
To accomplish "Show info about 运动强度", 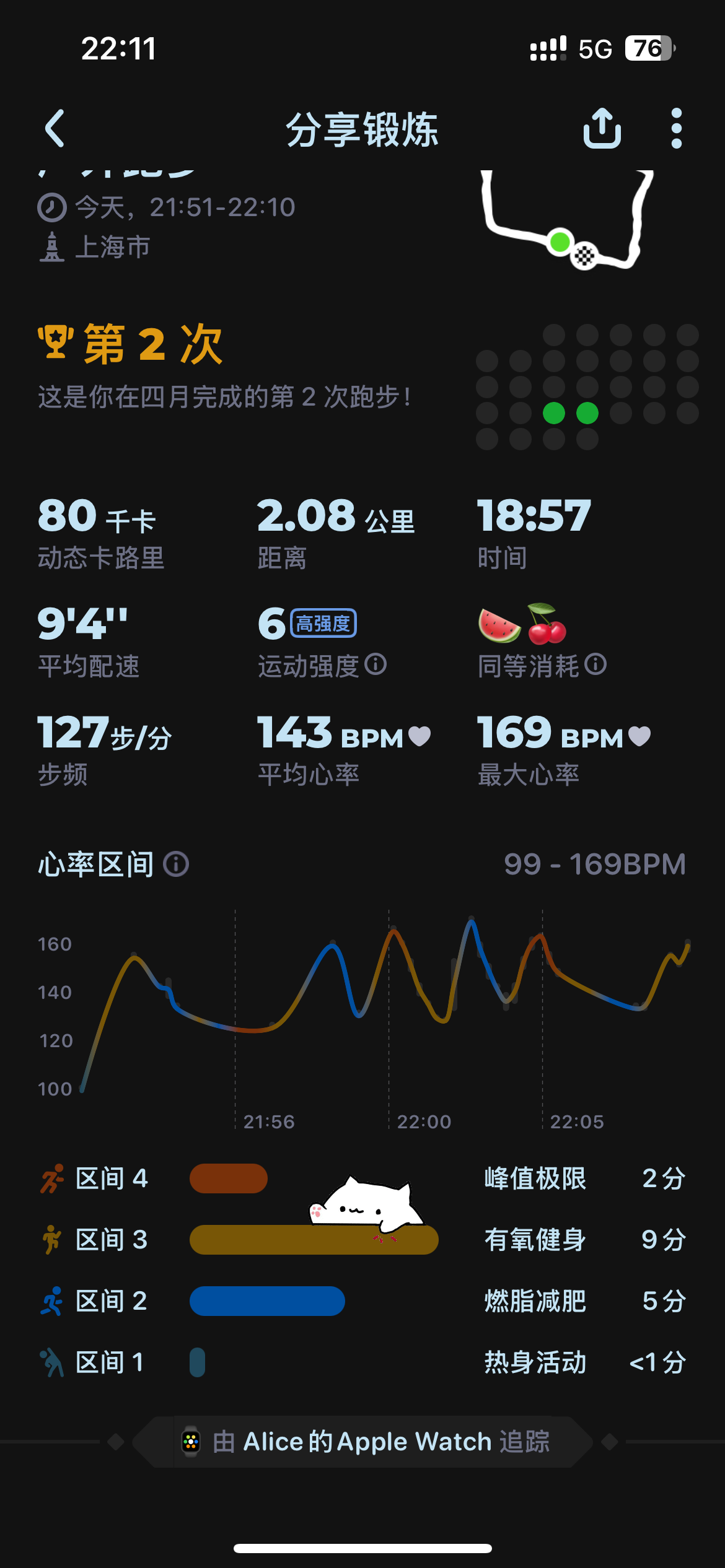I will [x=376, y=664].
